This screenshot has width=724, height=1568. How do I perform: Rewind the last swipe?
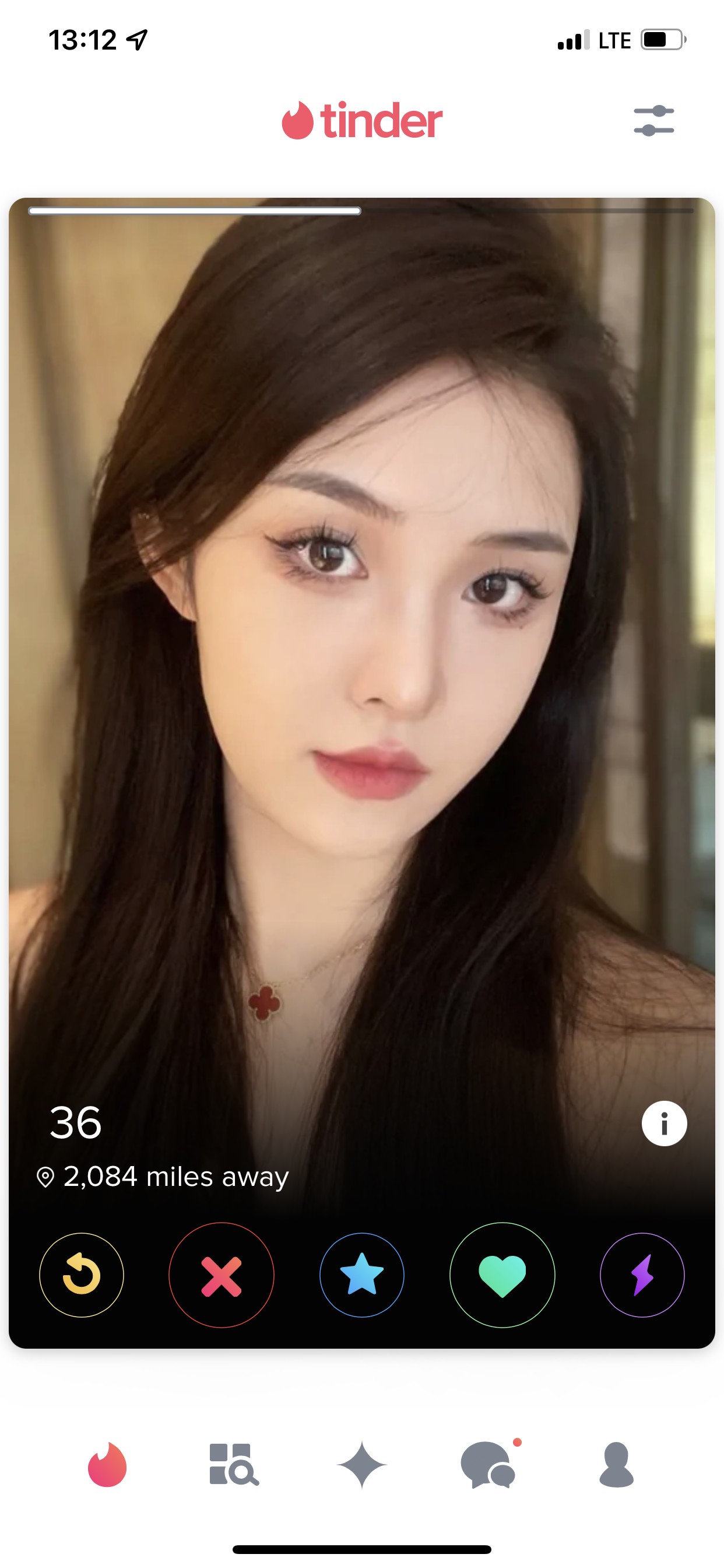[x=82, y=1275]
